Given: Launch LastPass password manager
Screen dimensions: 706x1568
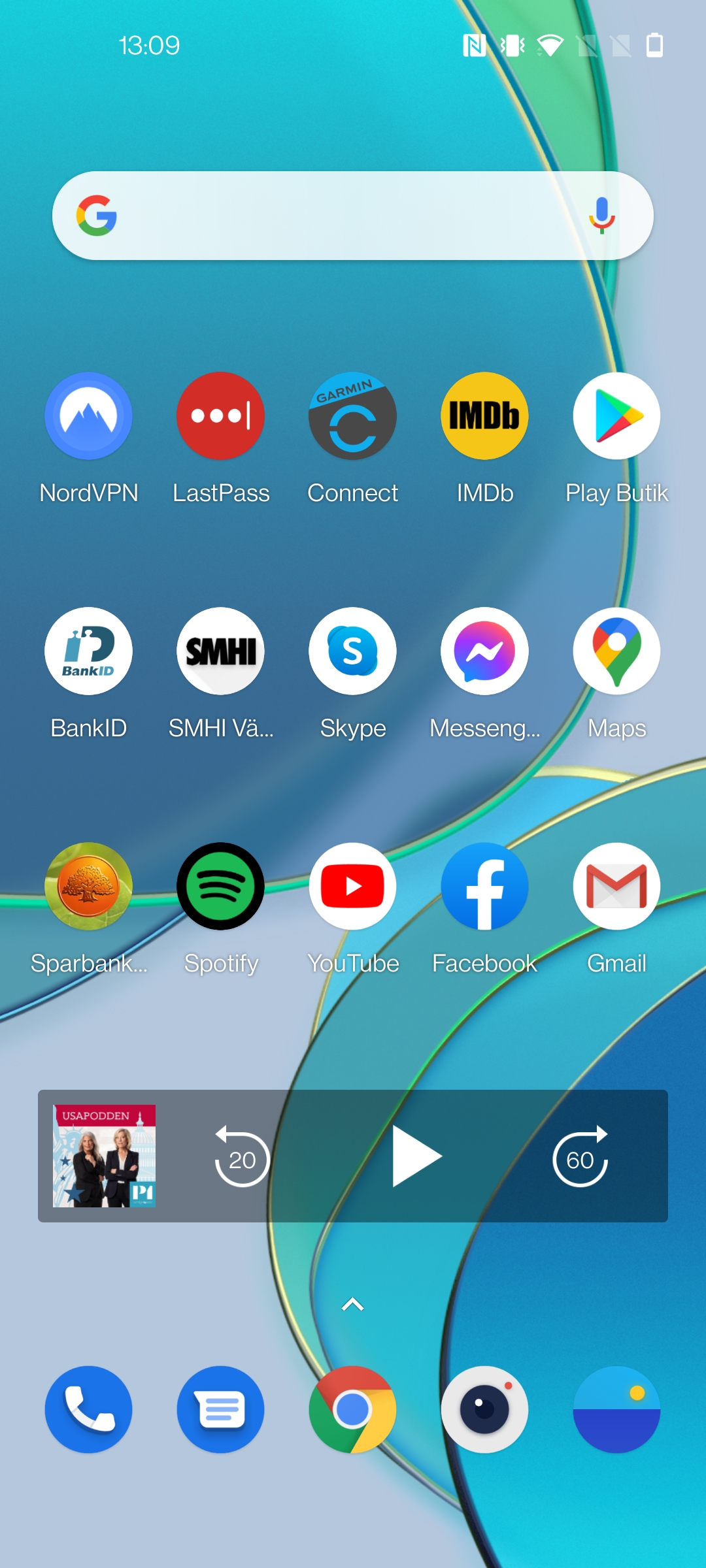Looking at the screenshot, I should [220, 416].
